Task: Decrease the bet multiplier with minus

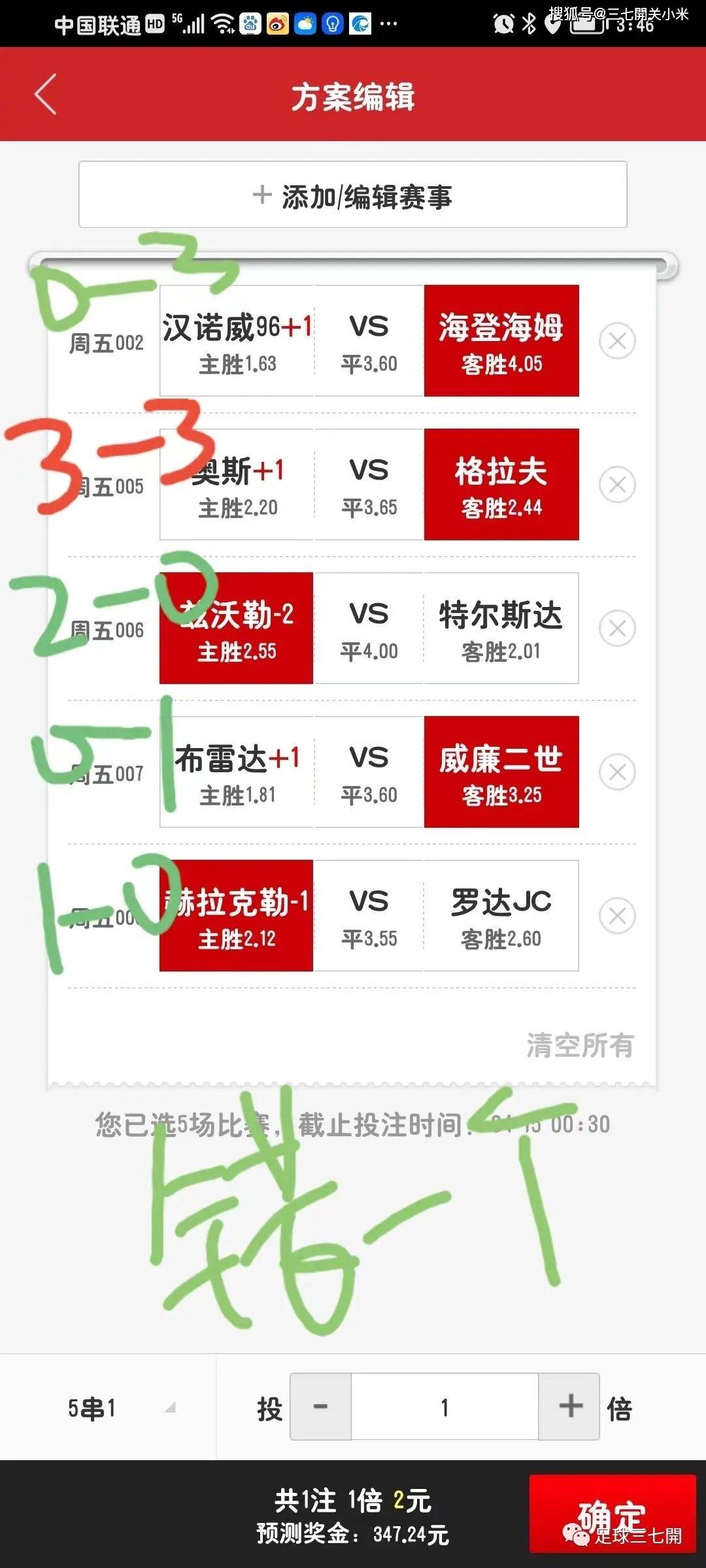Action: click(320, 1407)
